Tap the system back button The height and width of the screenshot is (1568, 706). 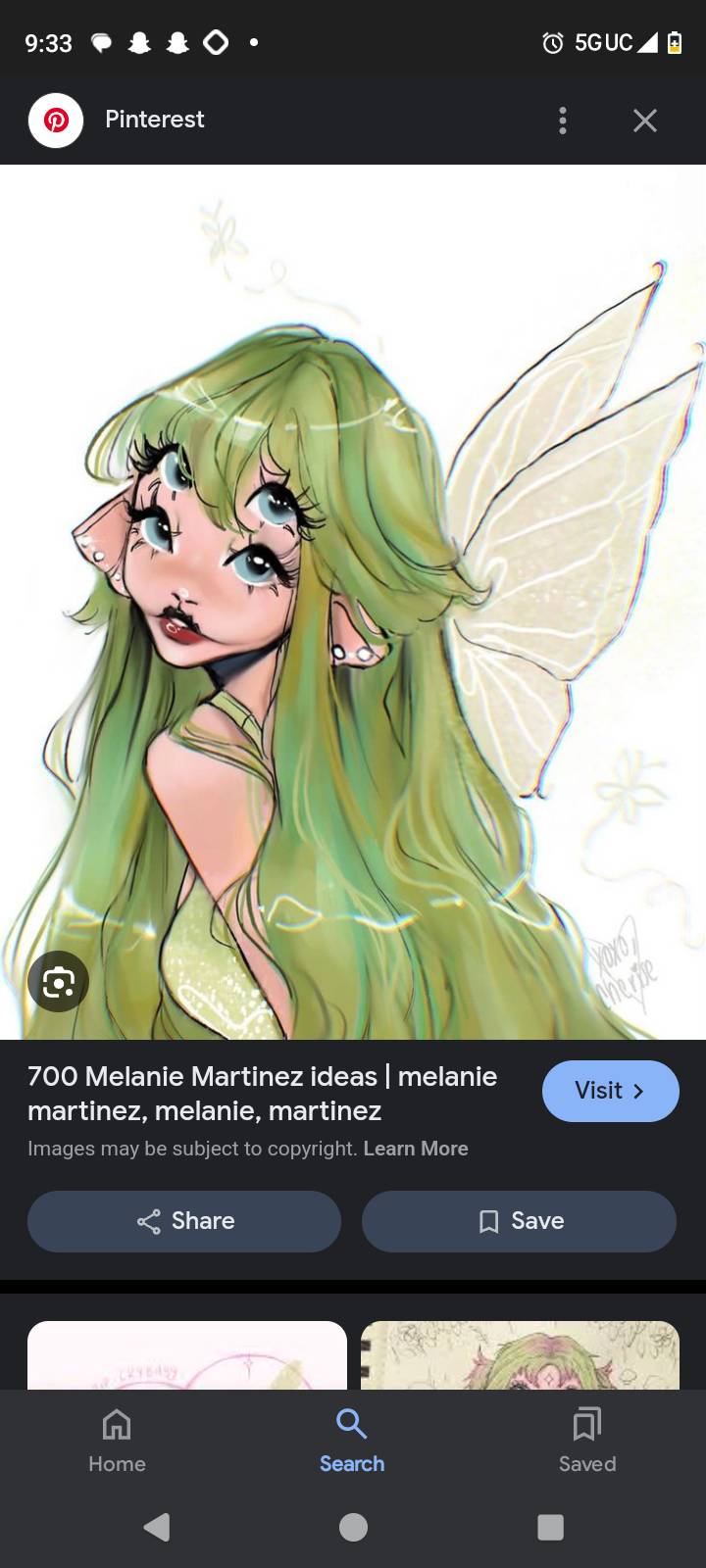157,1527
